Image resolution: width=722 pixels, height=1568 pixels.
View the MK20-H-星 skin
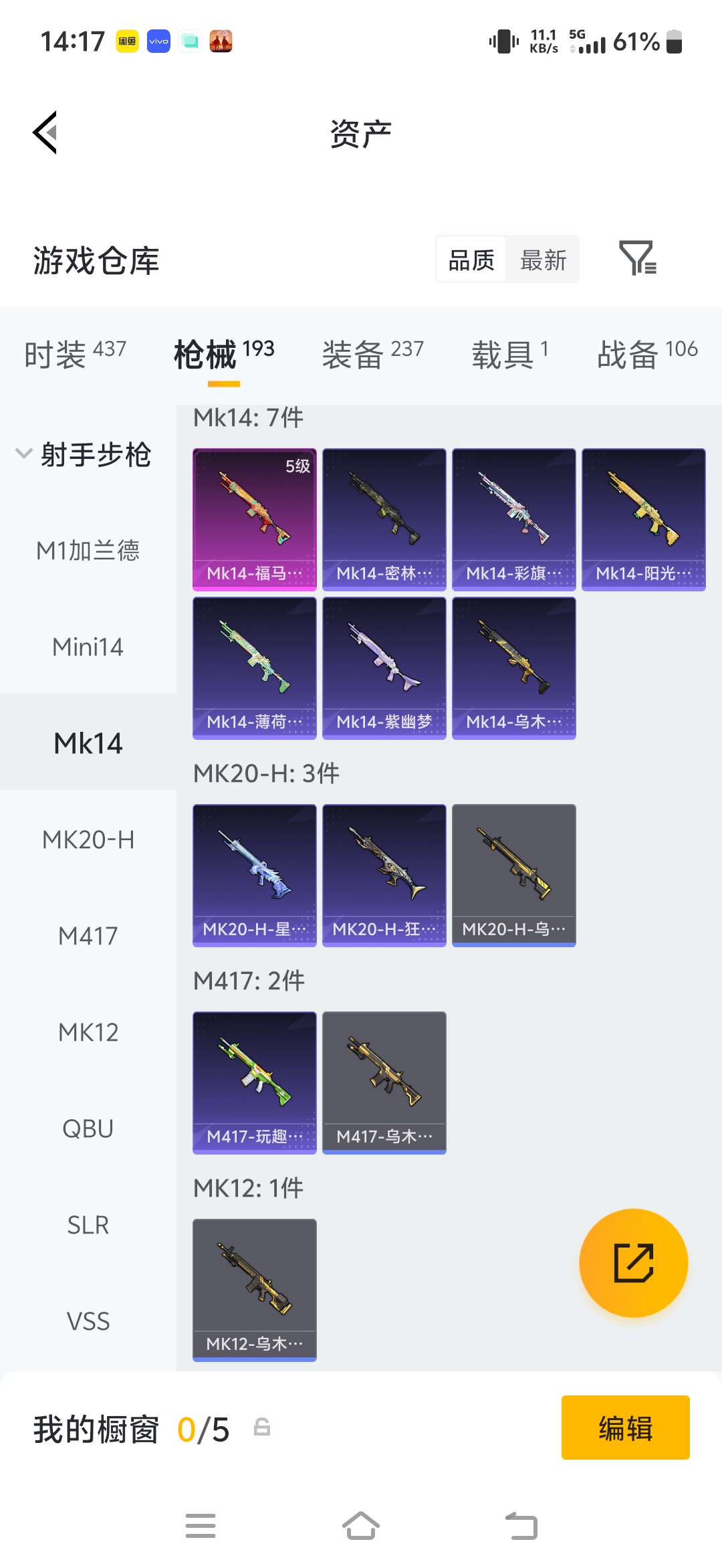(255, 875)
